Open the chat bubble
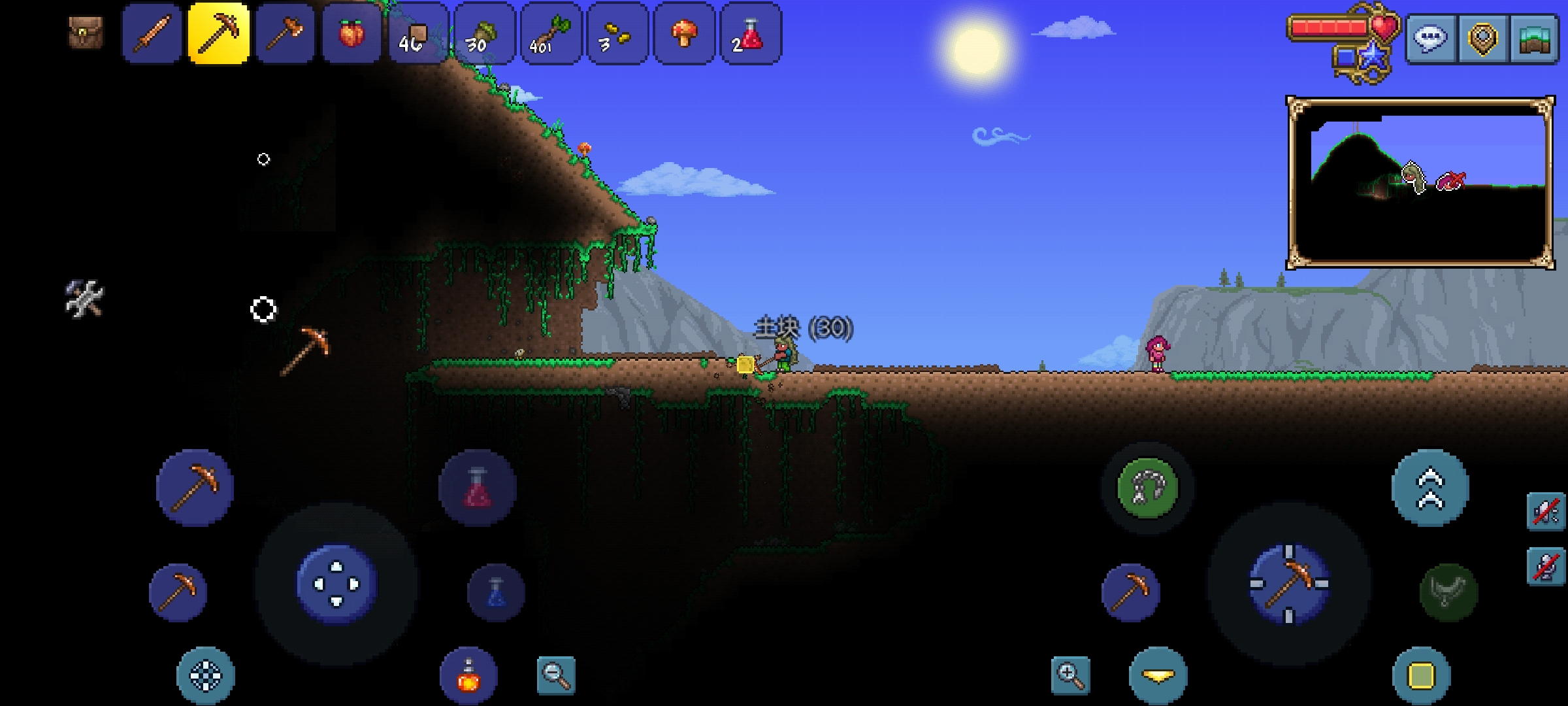 point(1429,39)
